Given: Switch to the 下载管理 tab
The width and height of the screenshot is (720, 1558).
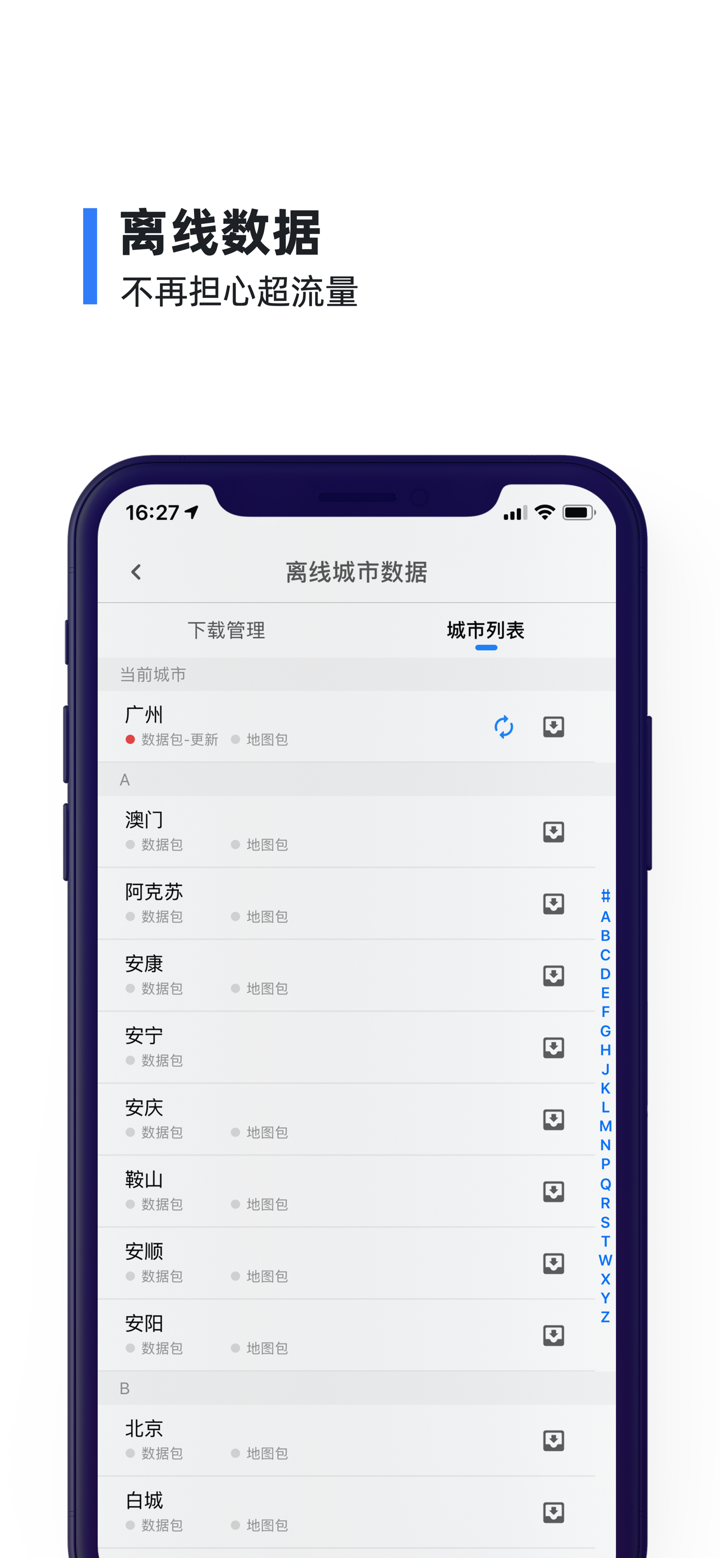Looking at the screenshot, I should pos(227,630).
